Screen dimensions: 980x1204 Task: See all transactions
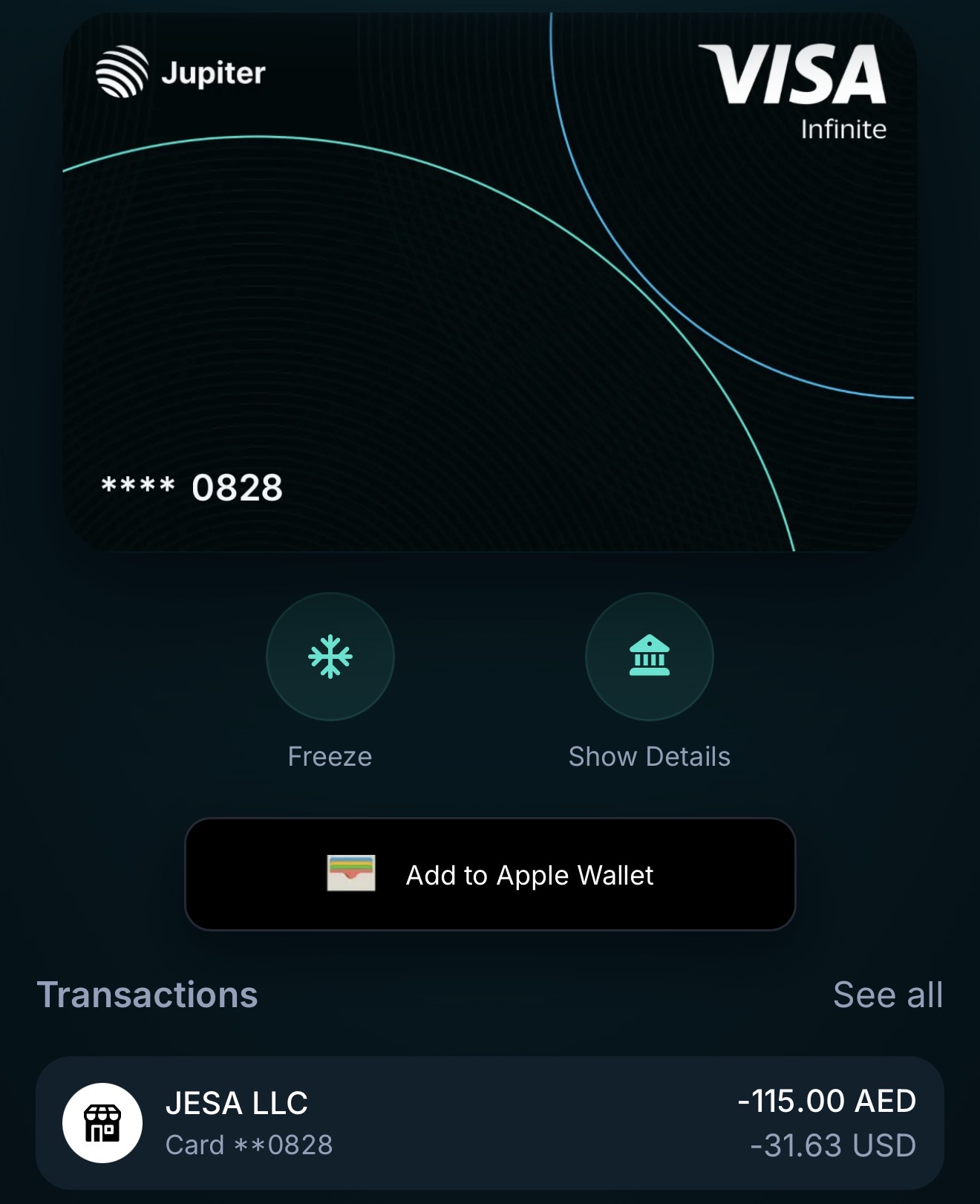tap(887, 995)
